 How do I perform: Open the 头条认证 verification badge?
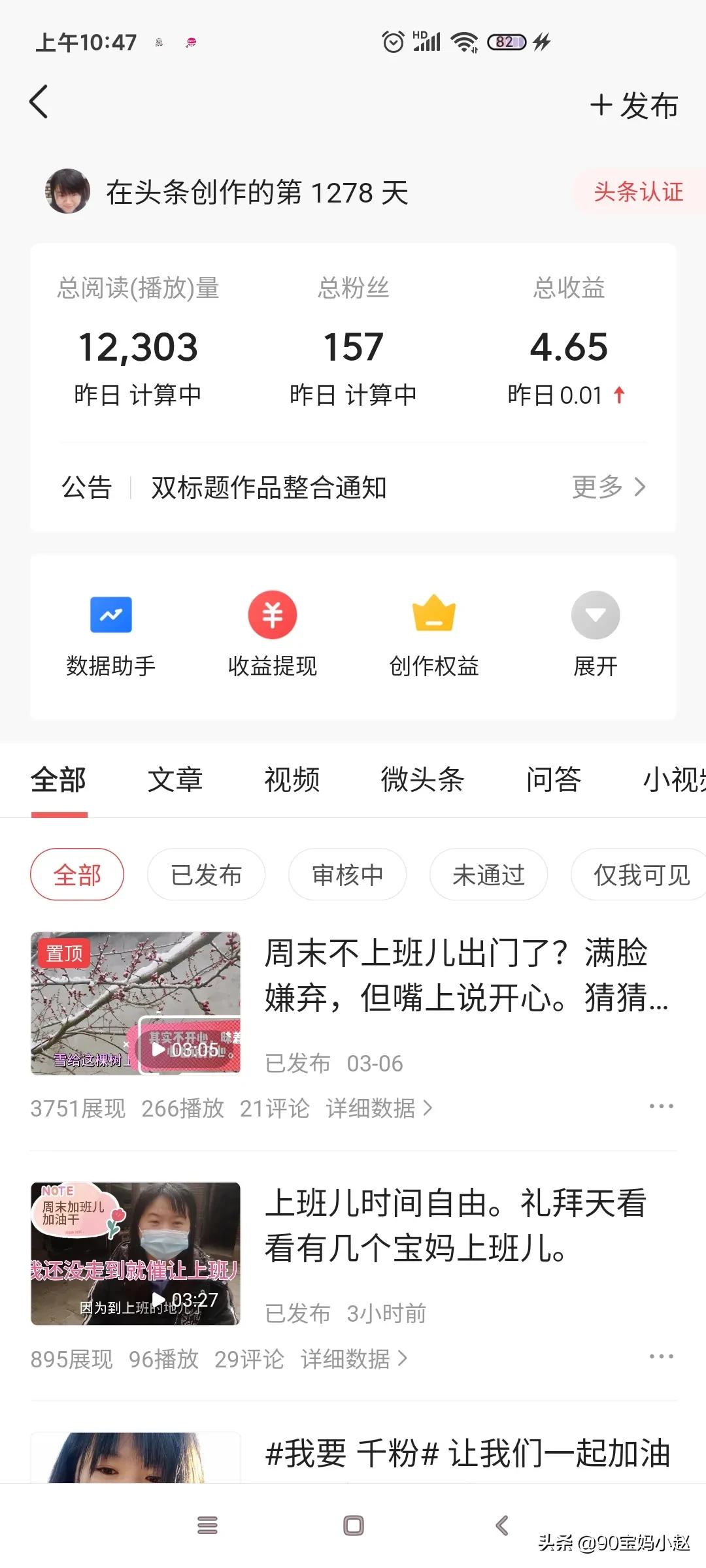click(x=638, y=192)
